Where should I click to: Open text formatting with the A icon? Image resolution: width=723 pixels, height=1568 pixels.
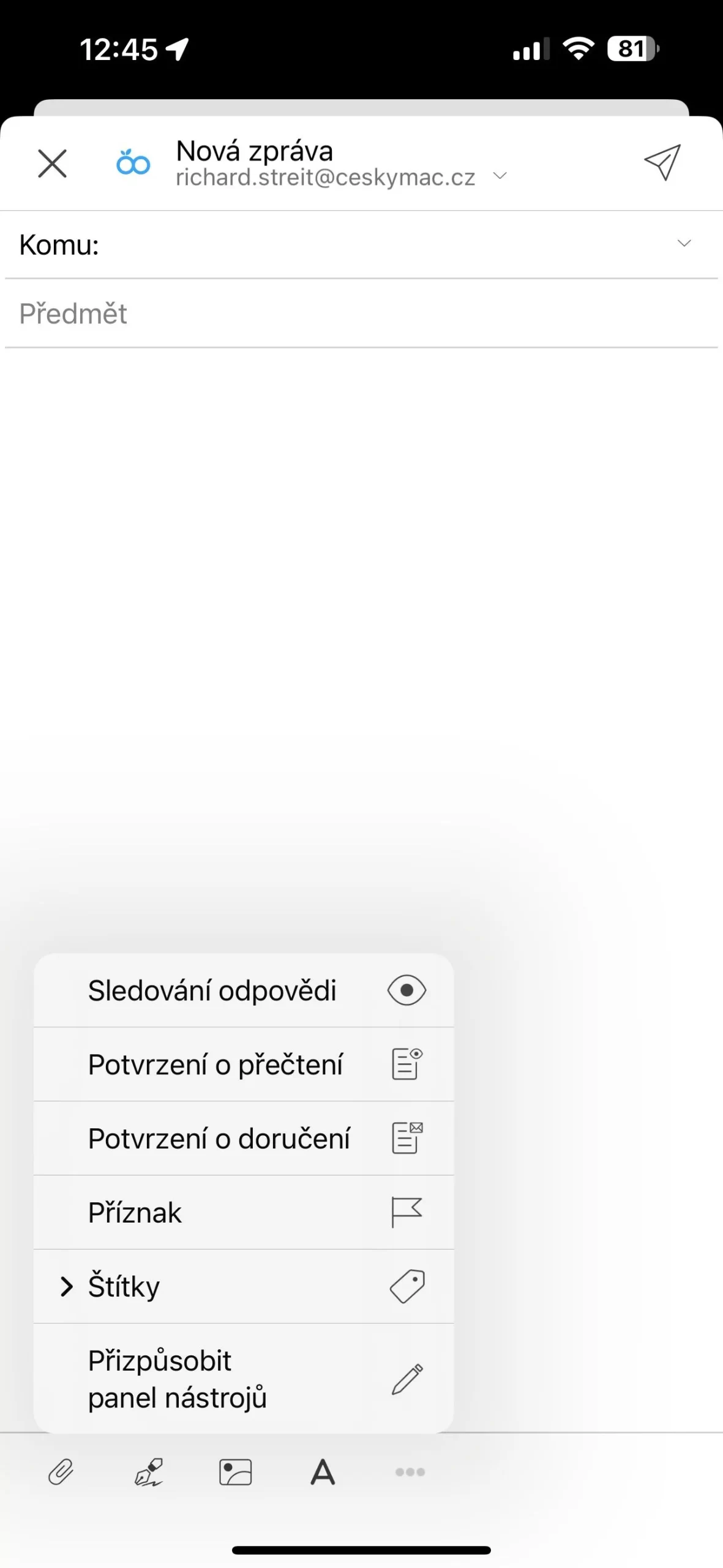(x=323, y=1472)
